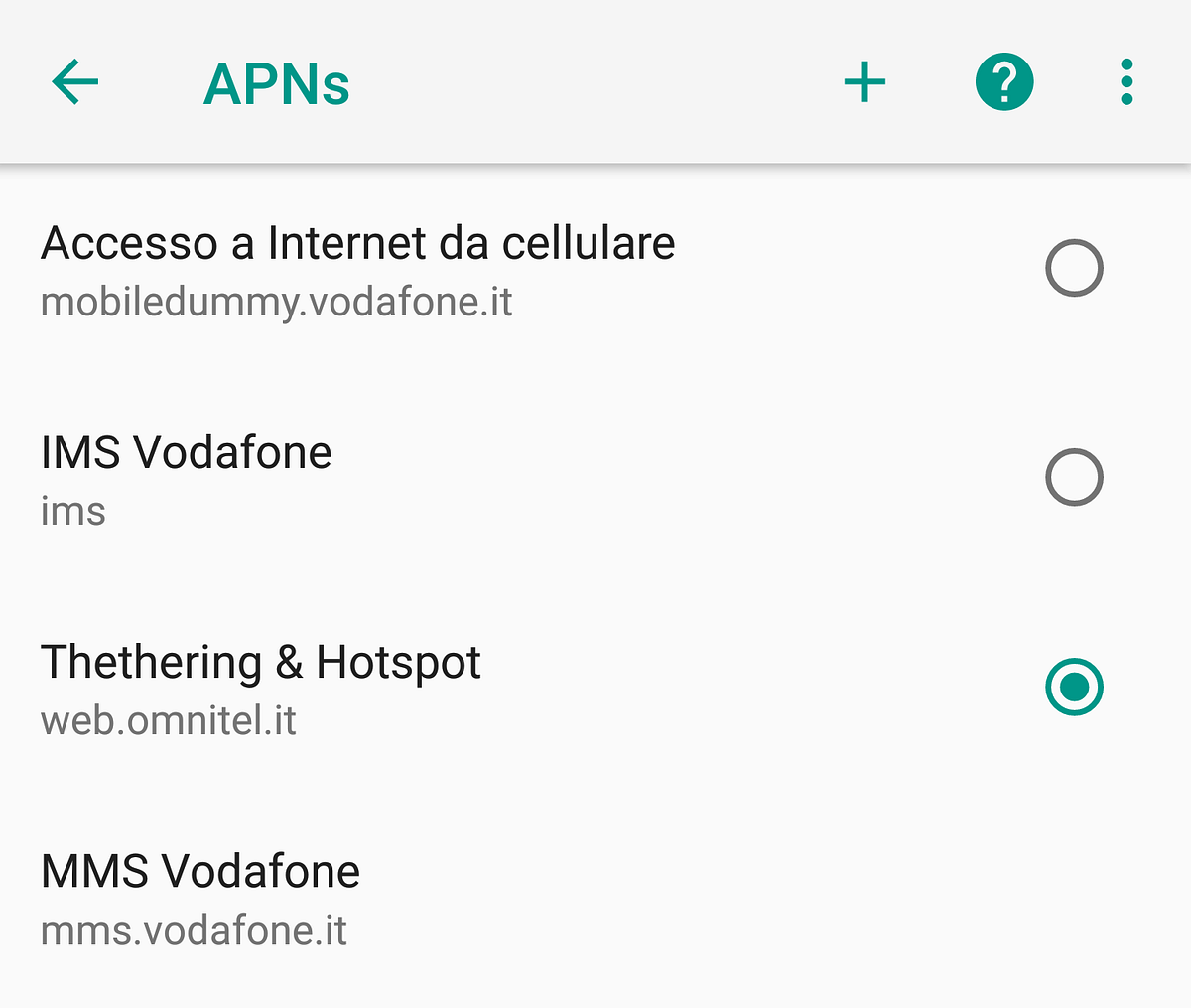This screenshot has width=1191, height=1008.
Task: Tap the Thethering & Hotspot radio button
Action: 1074,687
